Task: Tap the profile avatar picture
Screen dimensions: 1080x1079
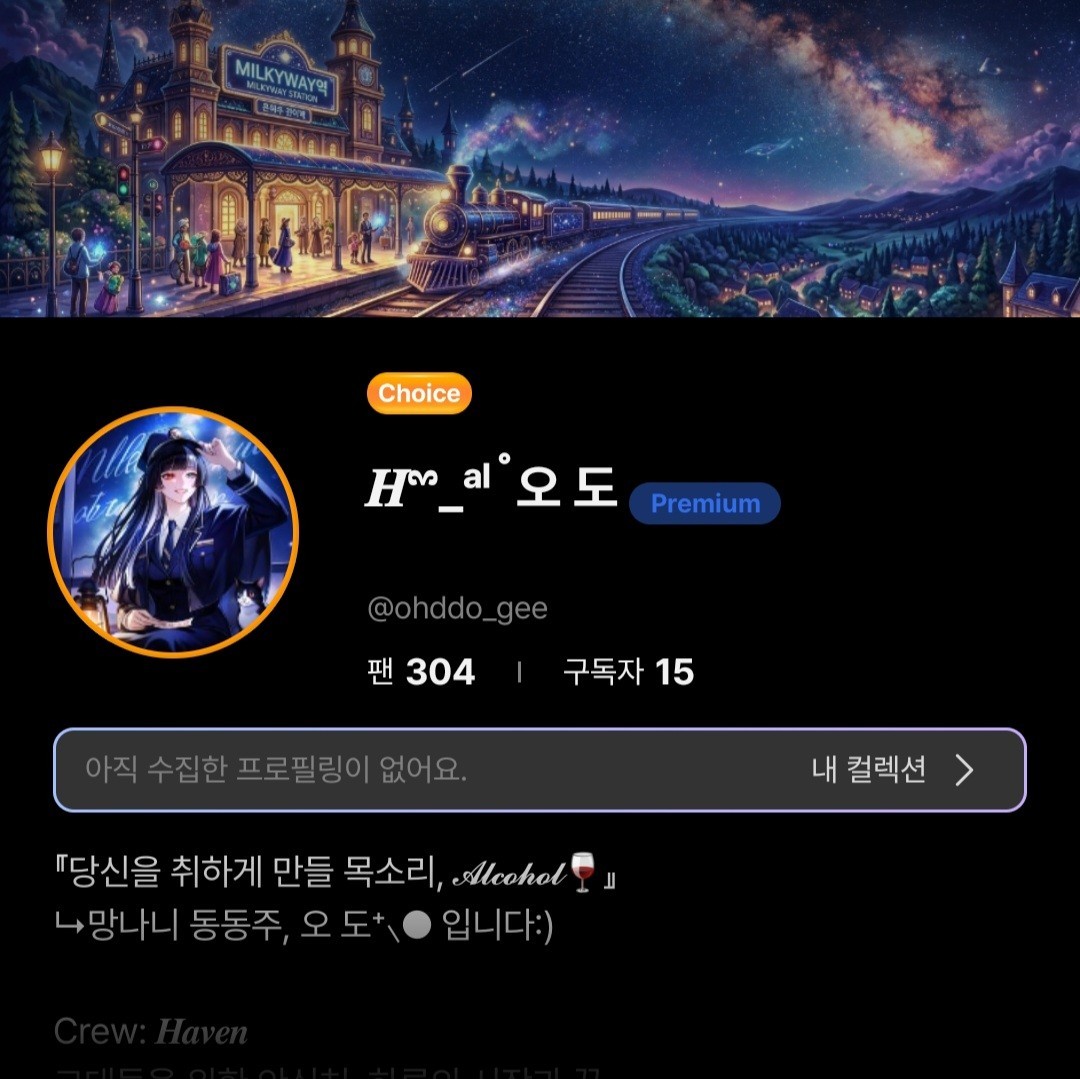Action: tap(173, 532)
